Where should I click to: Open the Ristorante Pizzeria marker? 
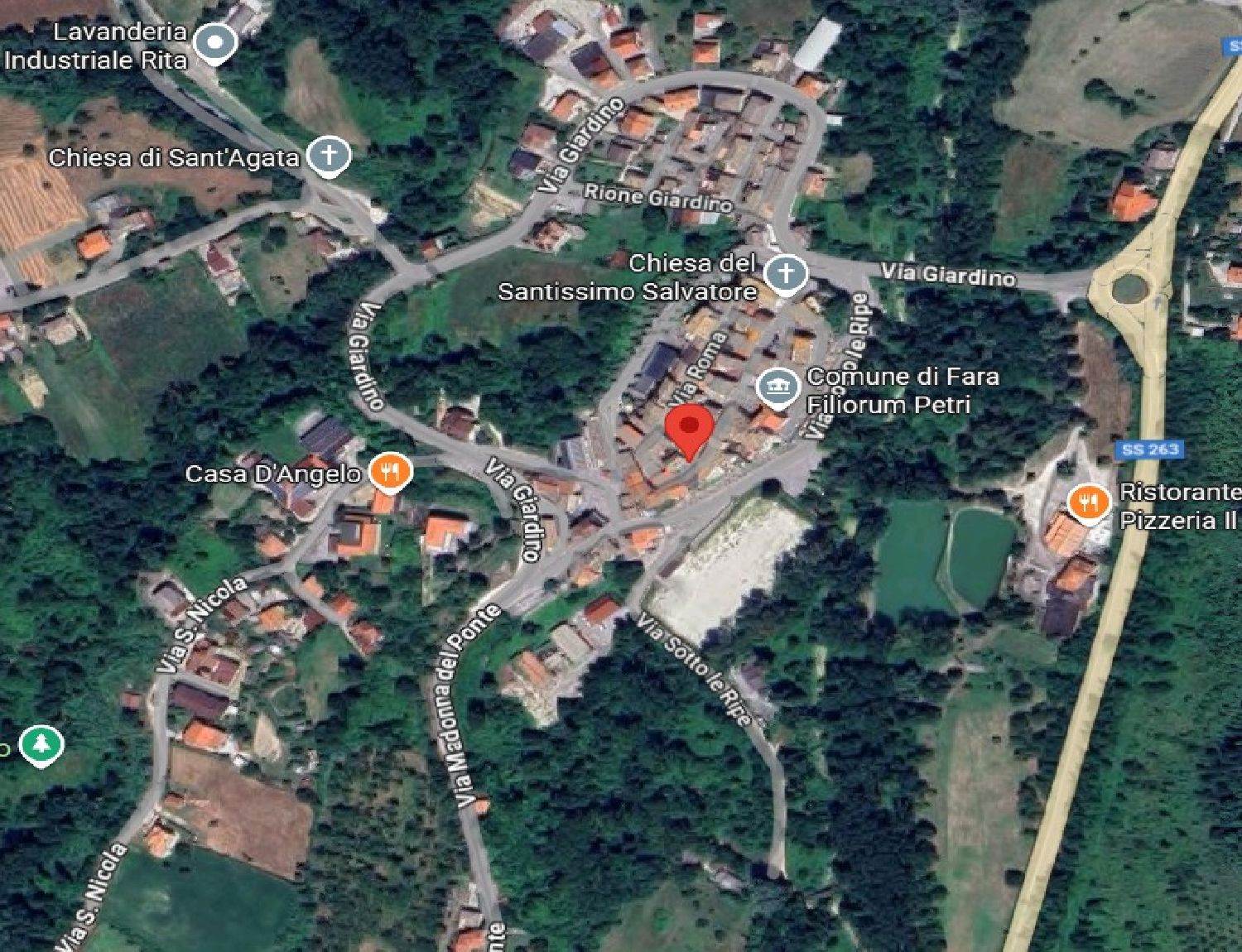pos(1087,502)
